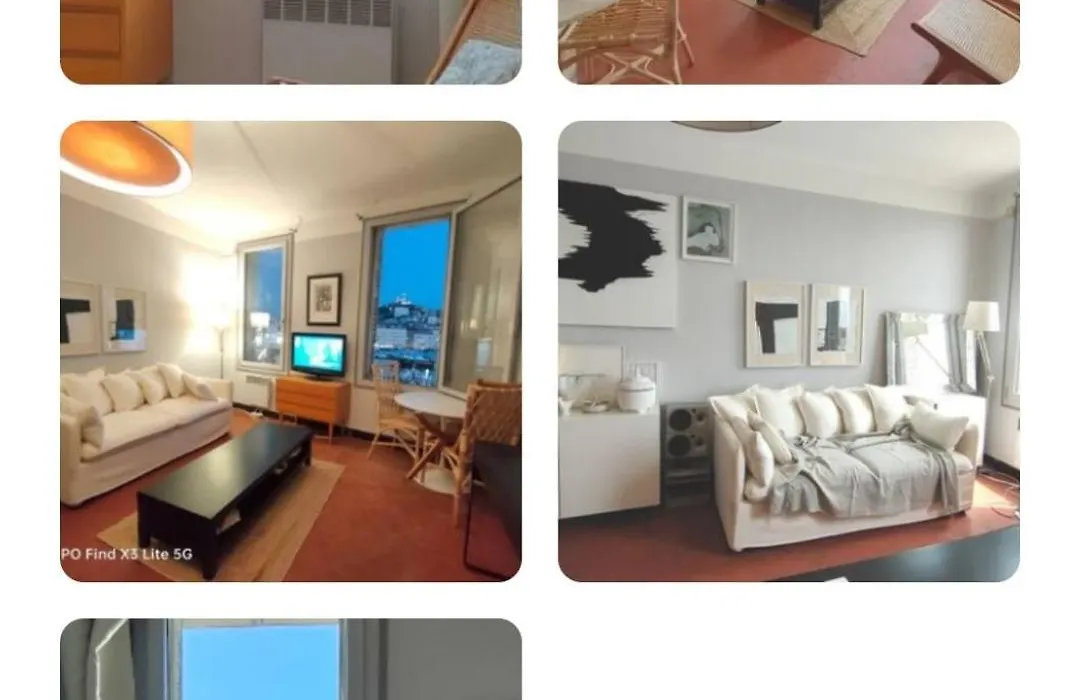The width and height of the screenshot is (1080, 700).
Task: Open the photo of white sofa with wall art
Action: (788, 351)
